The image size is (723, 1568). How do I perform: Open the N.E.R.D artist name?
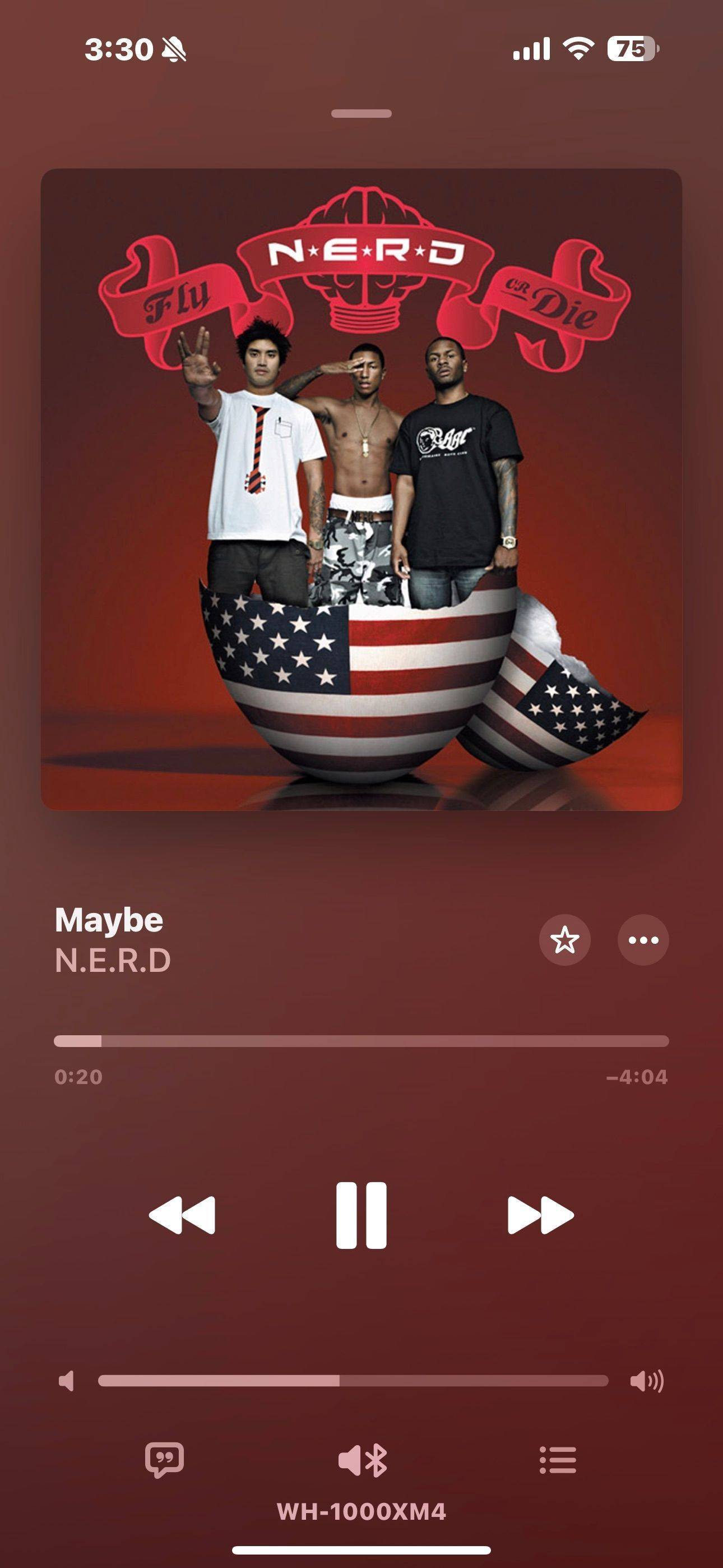click(113, 961)
